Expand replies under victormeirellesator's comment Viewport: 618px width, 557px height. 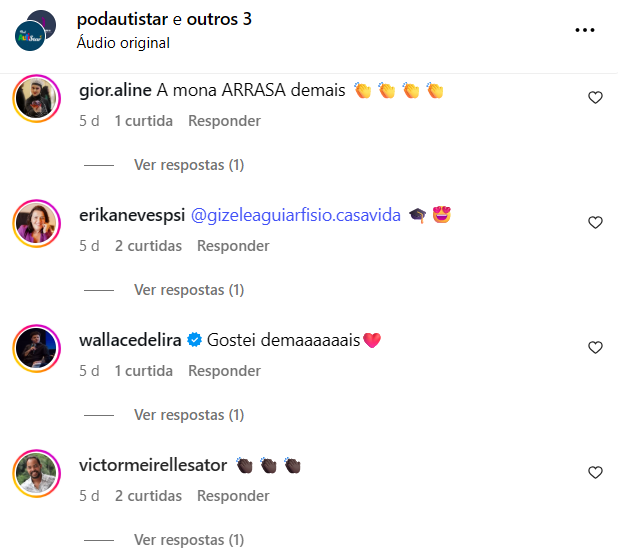pyautogui.click(x=189, y=540)
